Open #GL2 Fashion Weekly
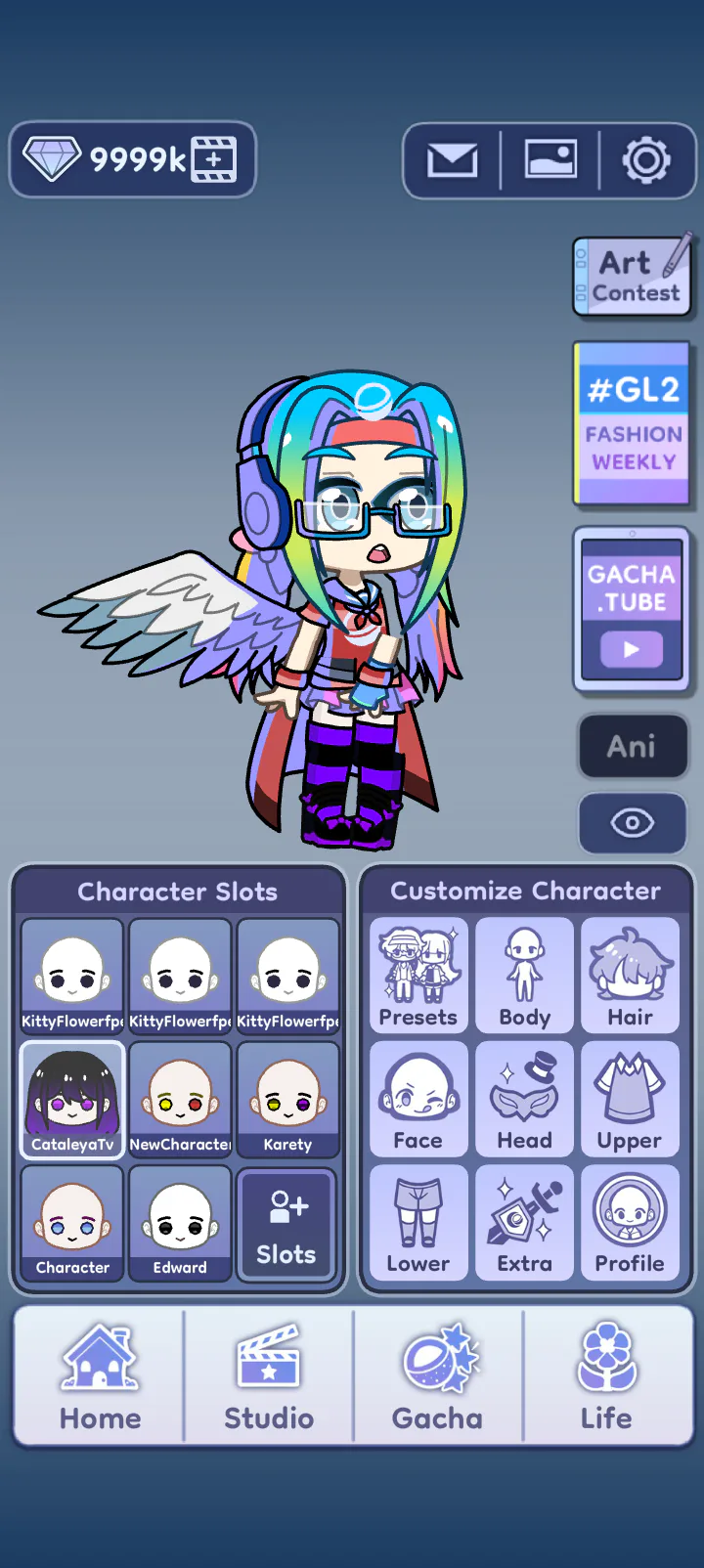The image size is (704, 1568). (x=632, y=423)
